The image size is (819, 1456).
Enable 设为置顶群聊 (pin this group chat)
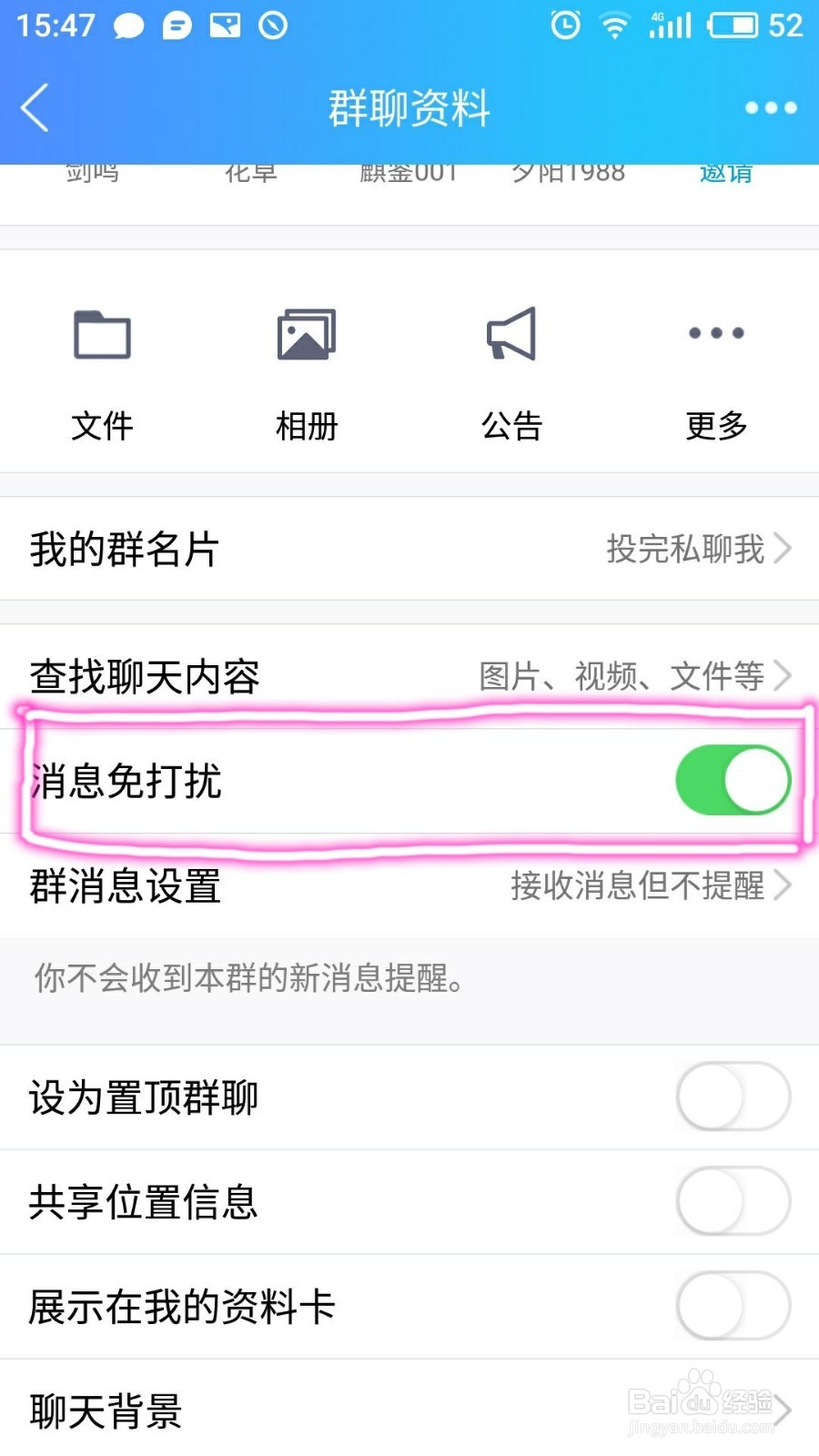[733, 1097]
